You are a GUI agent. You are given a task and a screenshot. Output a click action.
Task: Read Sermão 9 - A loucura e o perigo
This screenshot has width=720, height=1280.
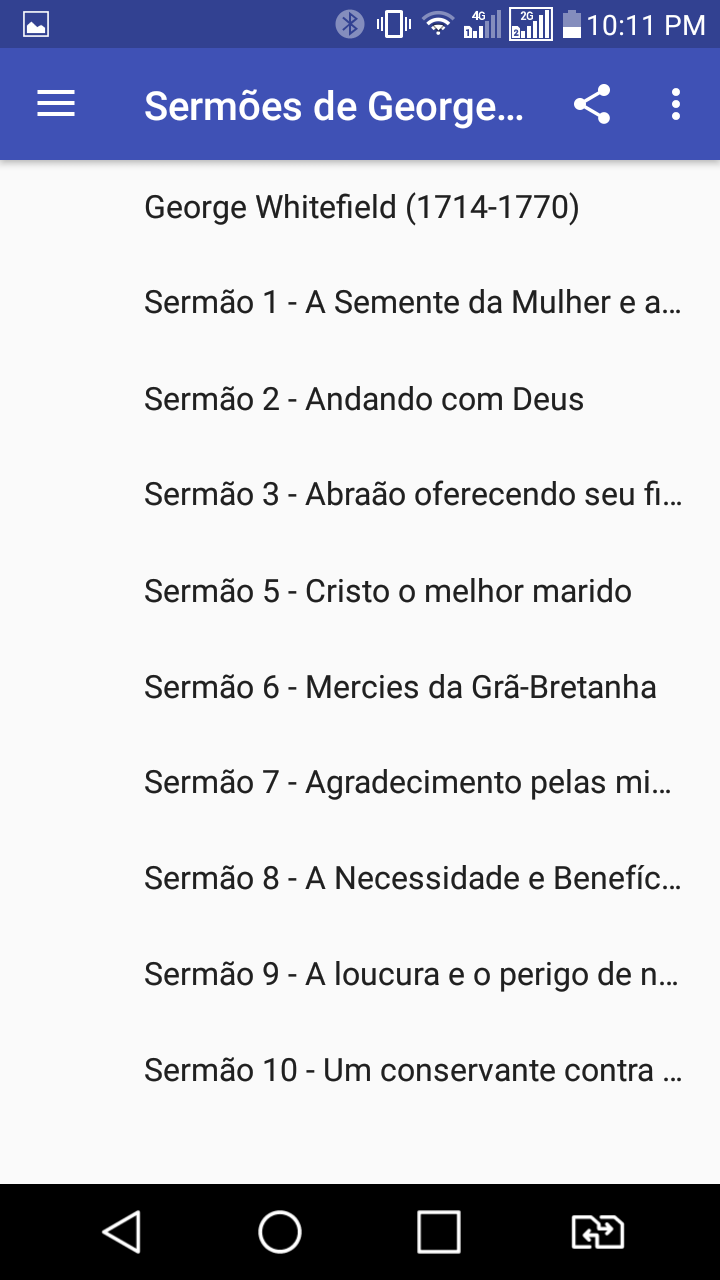tap(412, 975)
